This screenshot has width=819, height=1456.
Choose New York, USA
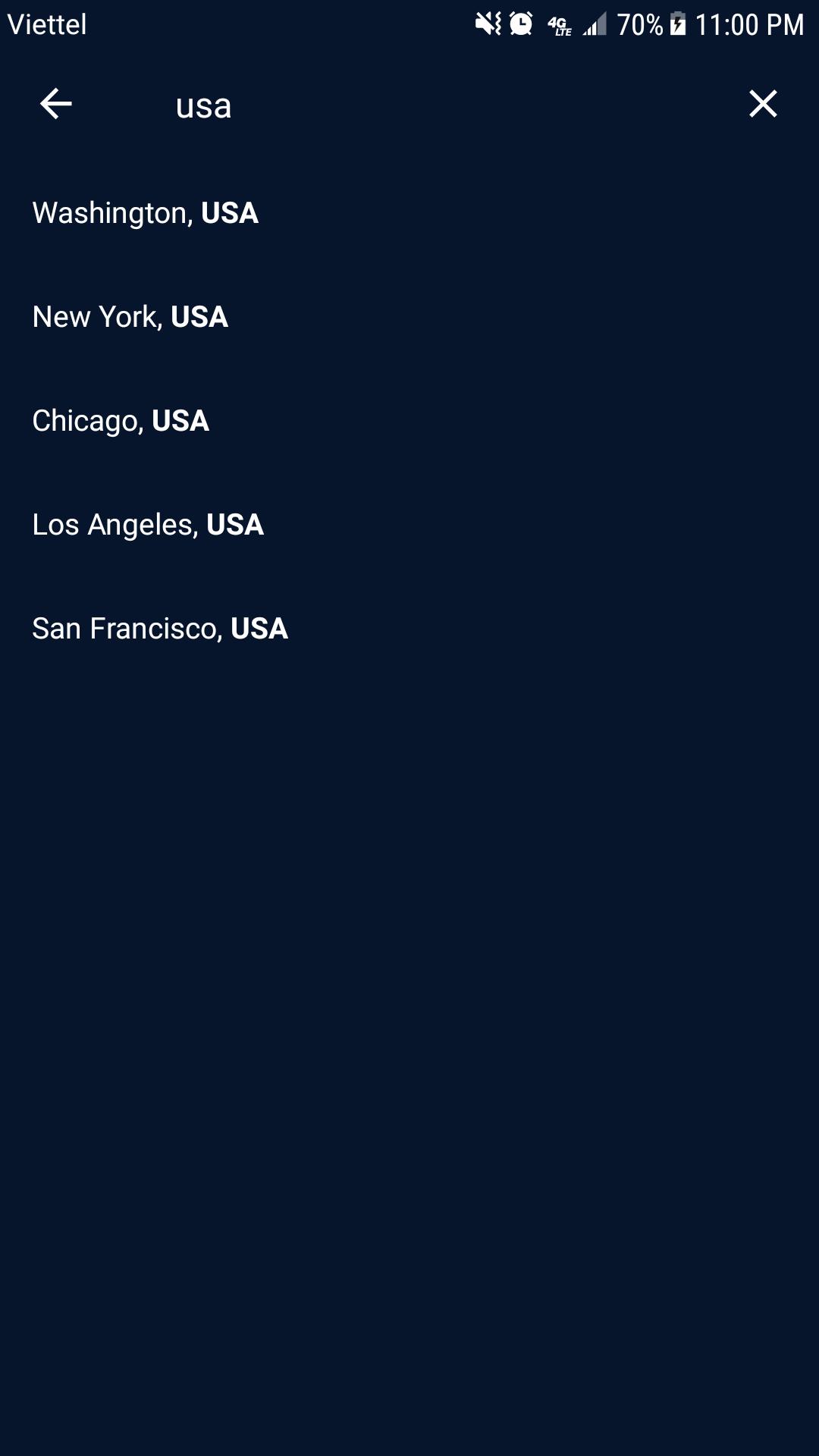(409, 317)
